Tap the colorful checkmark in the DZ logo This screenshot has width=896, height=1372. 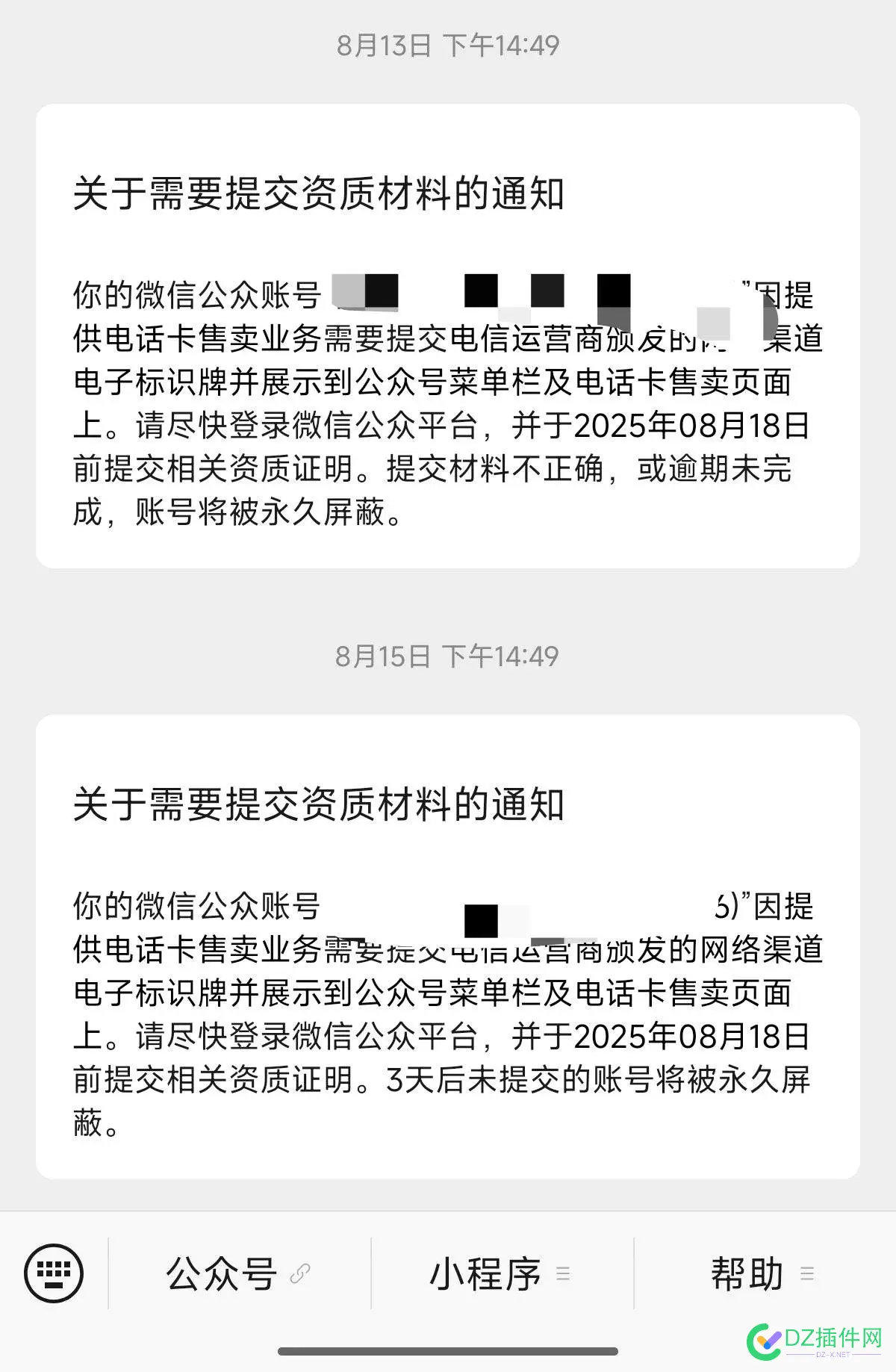click(x=765, y=1341)
